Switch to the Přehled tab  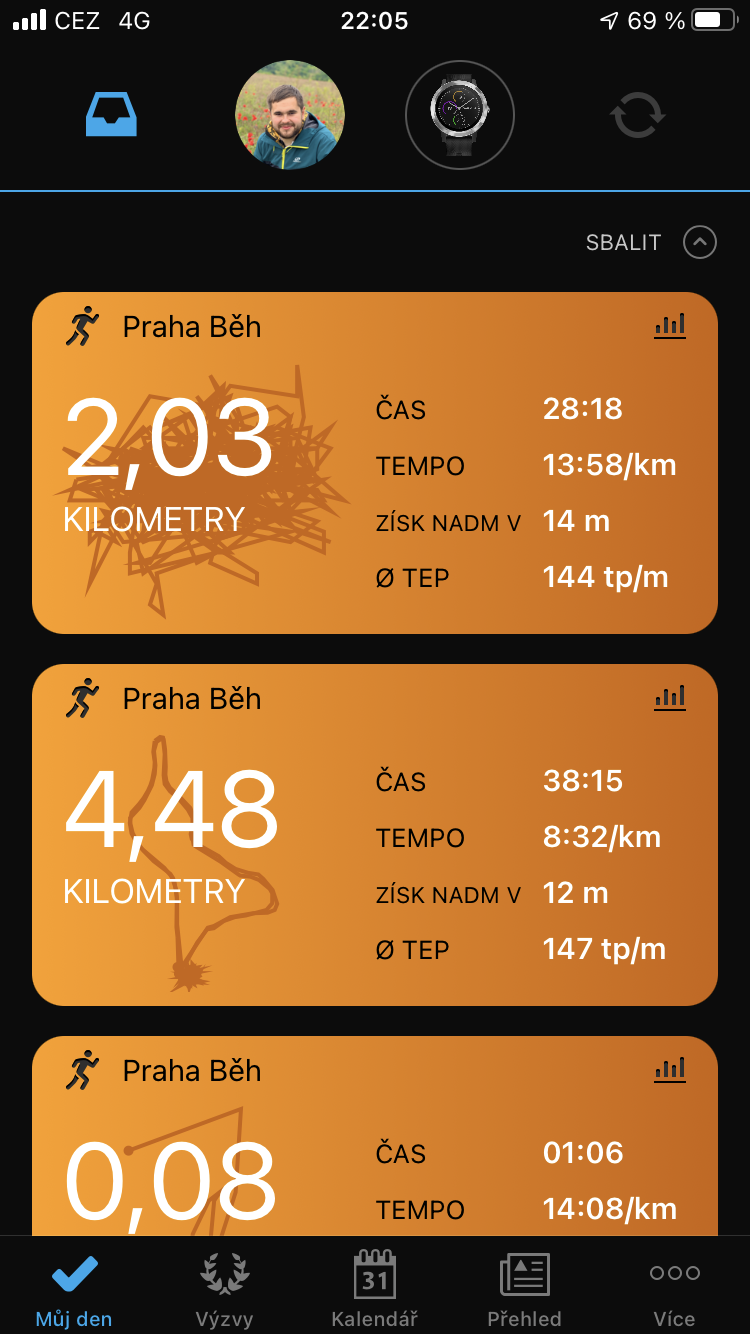coord(525,1288)
